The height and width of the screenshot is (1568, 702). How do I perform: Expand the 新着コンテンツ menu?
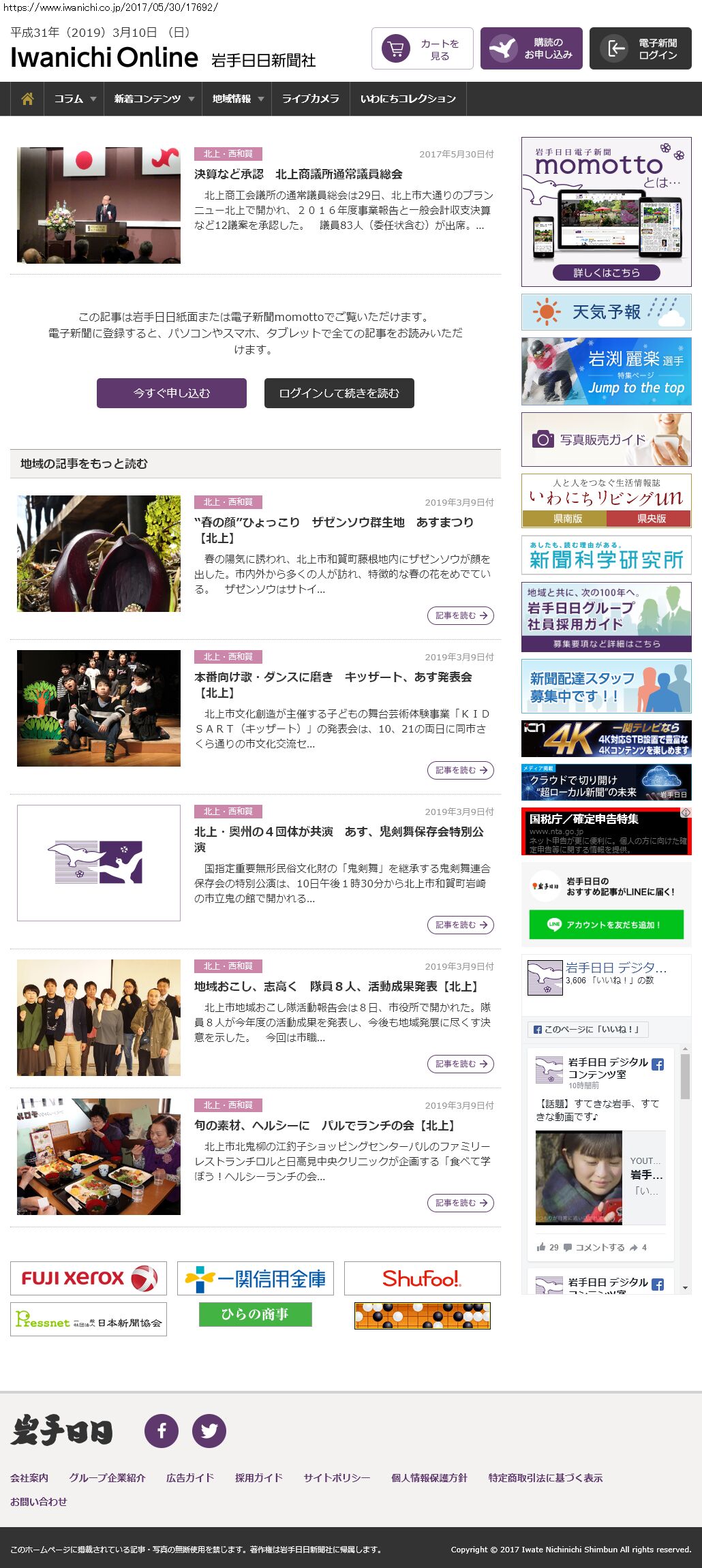pyautogui.click(x=153, y=99)
